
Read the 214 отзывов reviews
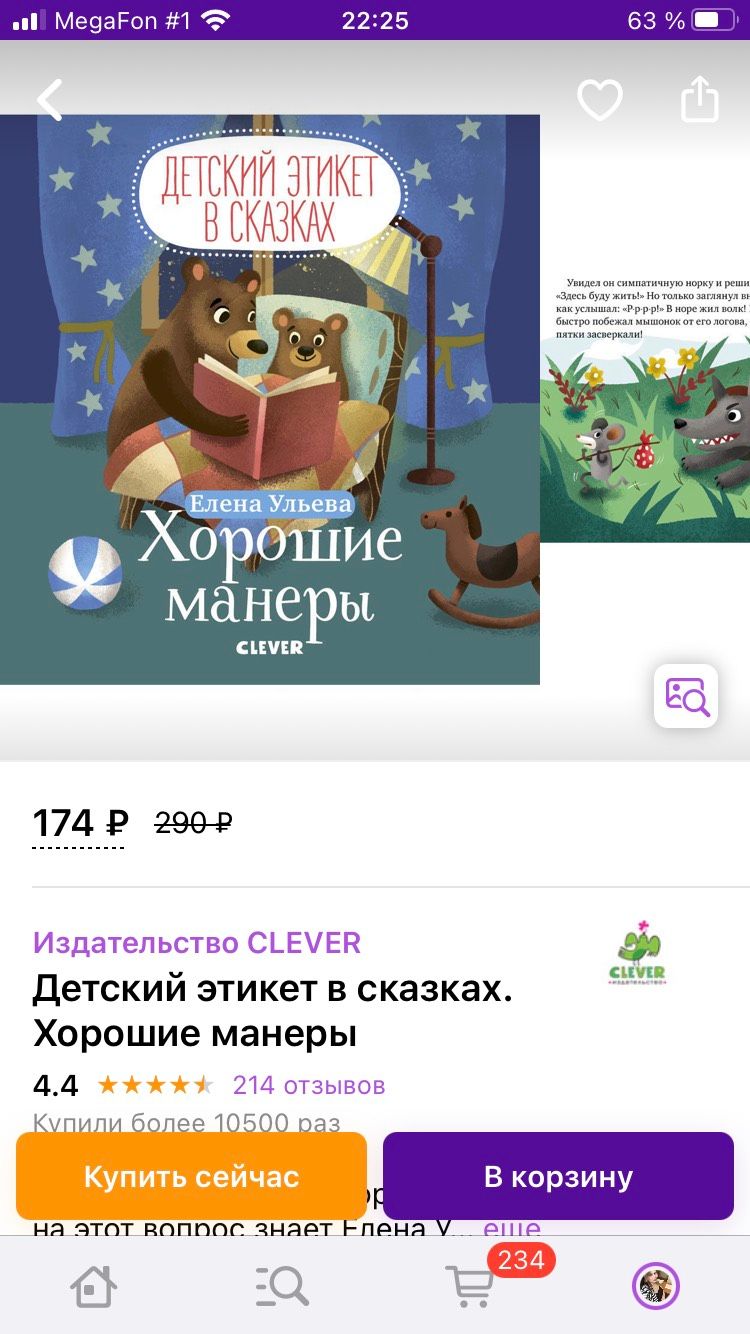pos(308,1085)
